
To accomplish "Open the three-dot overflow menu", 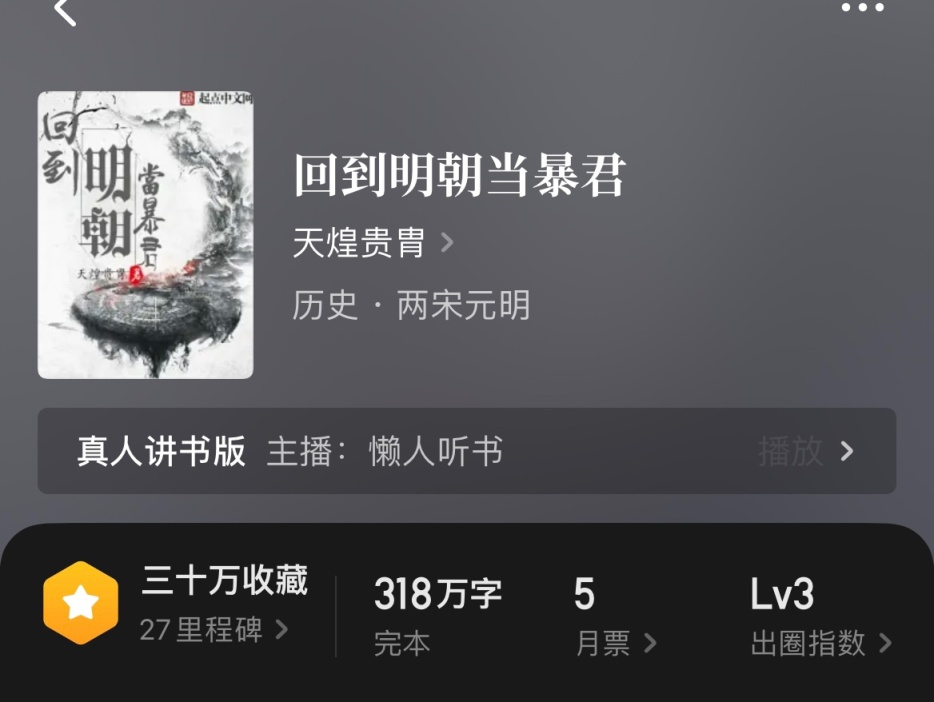I will (x=862, y=8).
